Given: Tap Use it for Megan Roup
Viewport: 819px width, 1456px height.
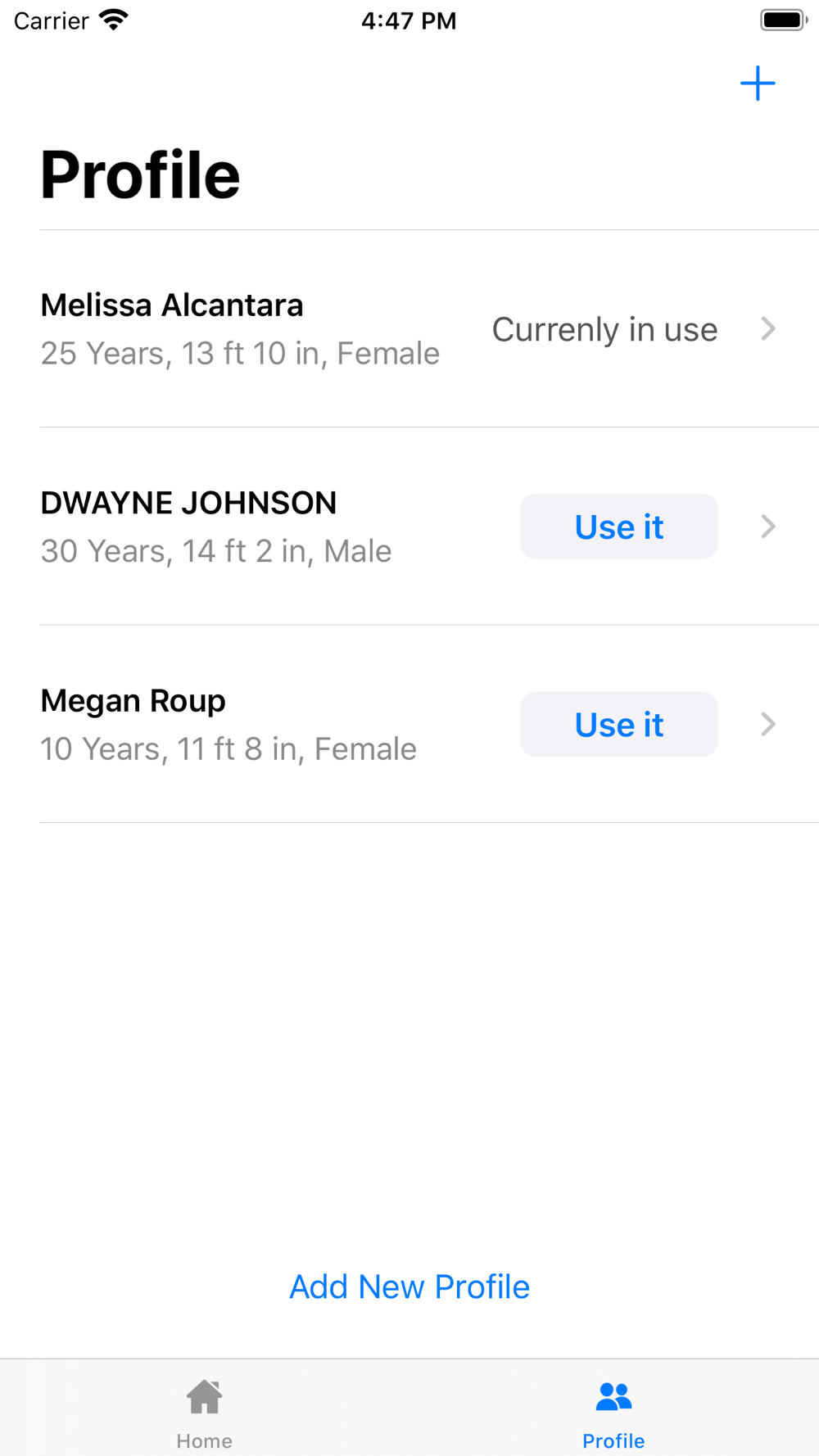Looking at the screenshot, I should point(619,724).
